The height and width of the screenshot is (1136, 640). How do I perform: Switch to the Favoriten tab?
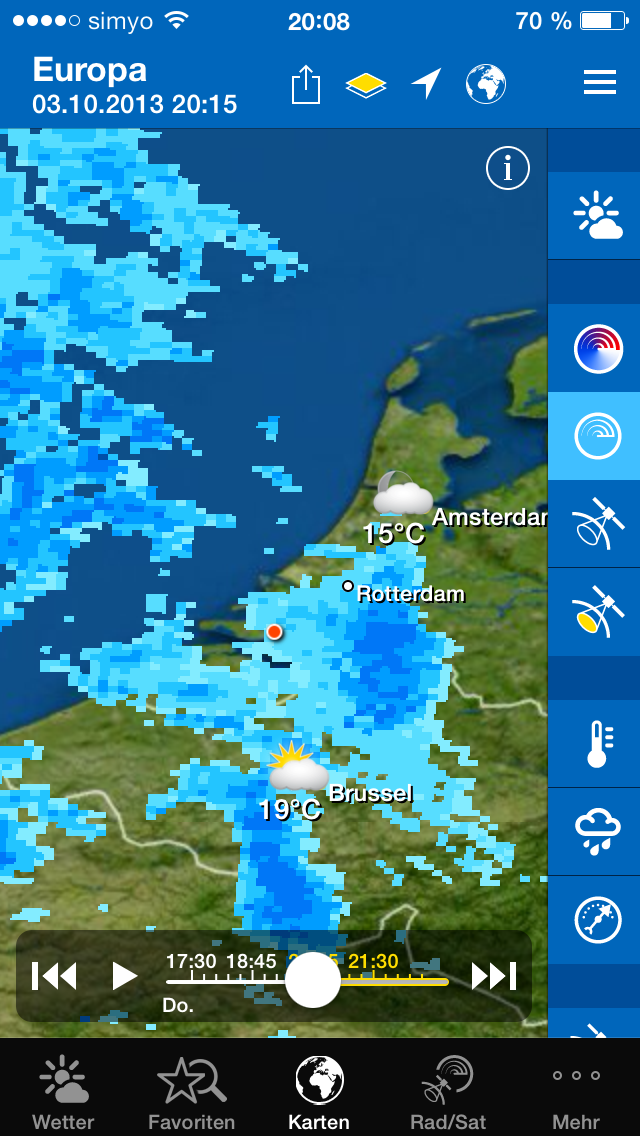191,1092
